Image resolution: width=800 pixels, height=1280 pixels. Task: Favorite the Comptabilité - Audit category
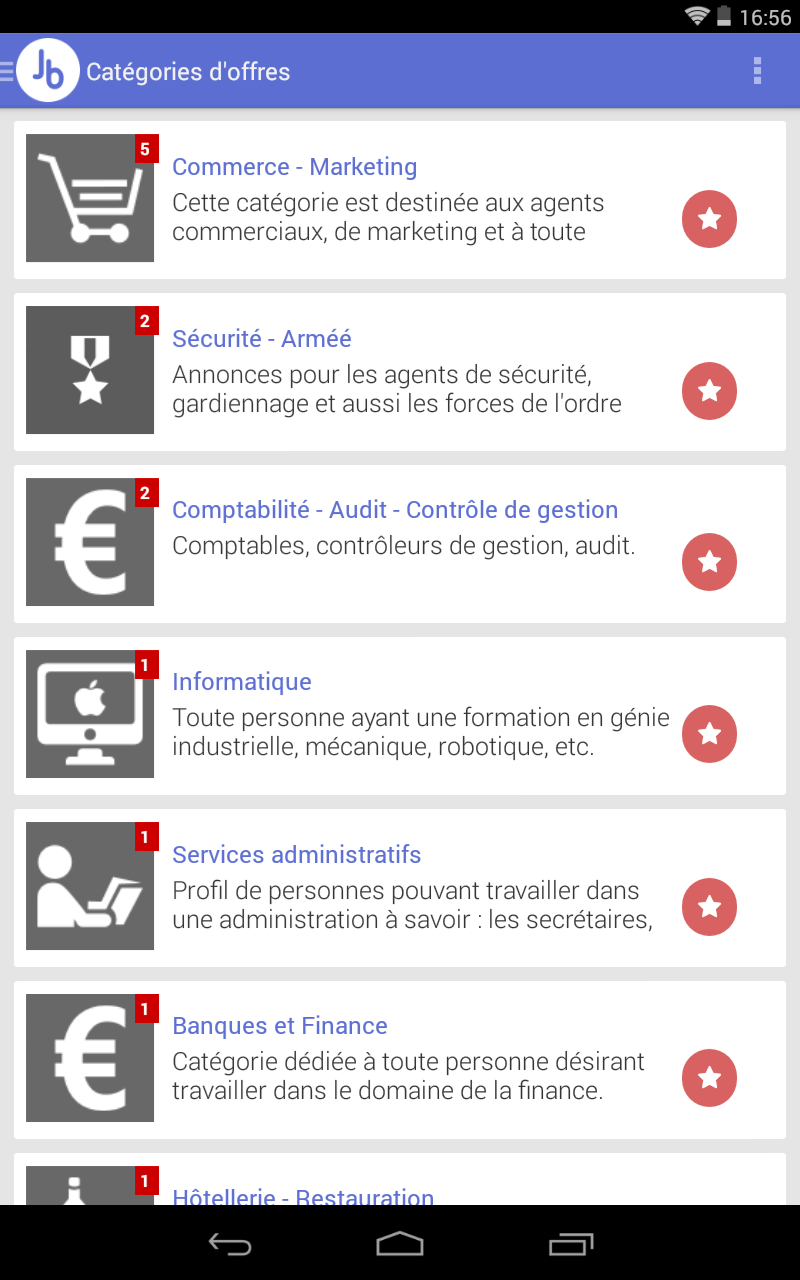click(x=709, y=562)
